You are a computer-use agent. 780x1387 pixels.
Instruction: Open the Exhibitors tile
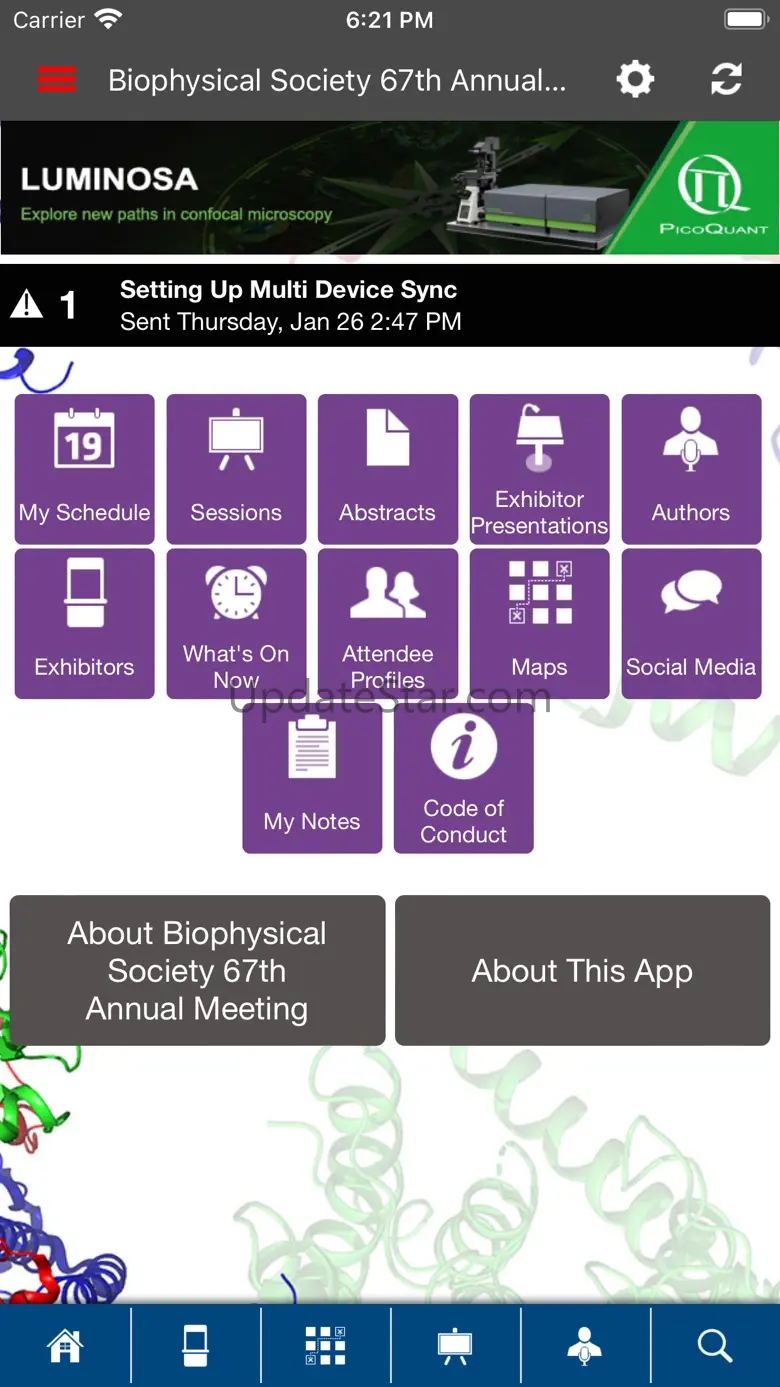85,623
